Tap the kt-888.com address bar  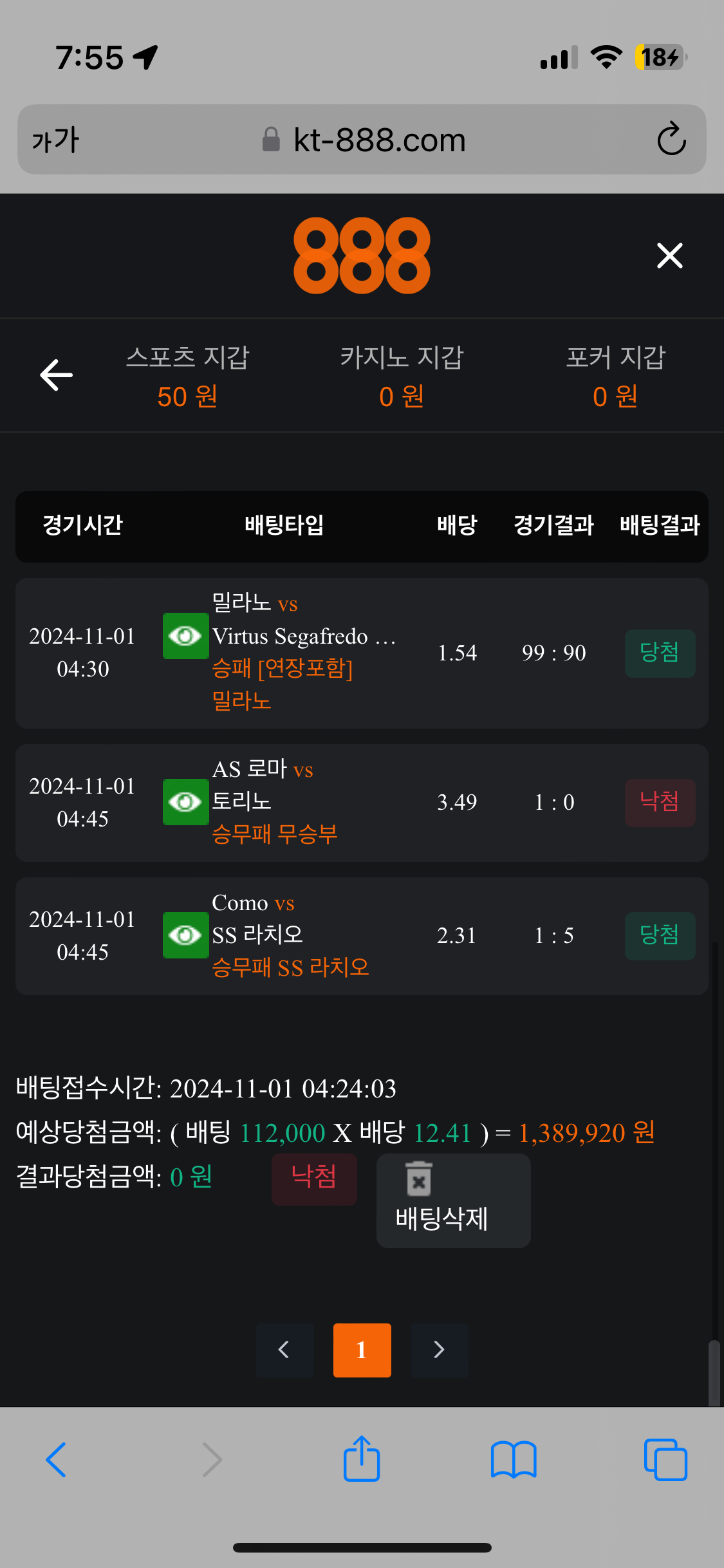pyautogui.click(x=378, y=140)
